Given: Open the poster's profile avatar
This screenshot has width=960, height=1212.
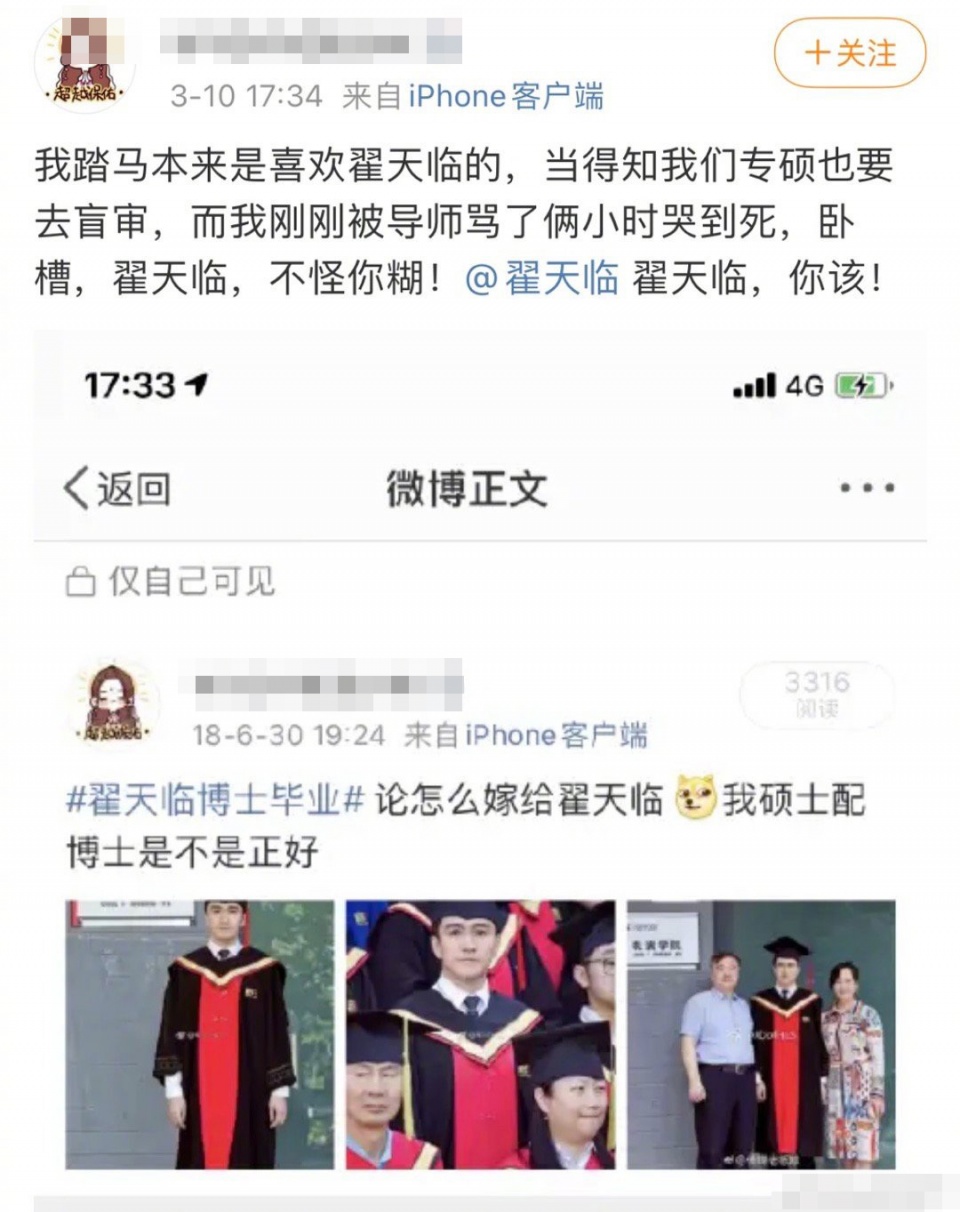Looking at the screenshot, I should click(x=84, y=62).
